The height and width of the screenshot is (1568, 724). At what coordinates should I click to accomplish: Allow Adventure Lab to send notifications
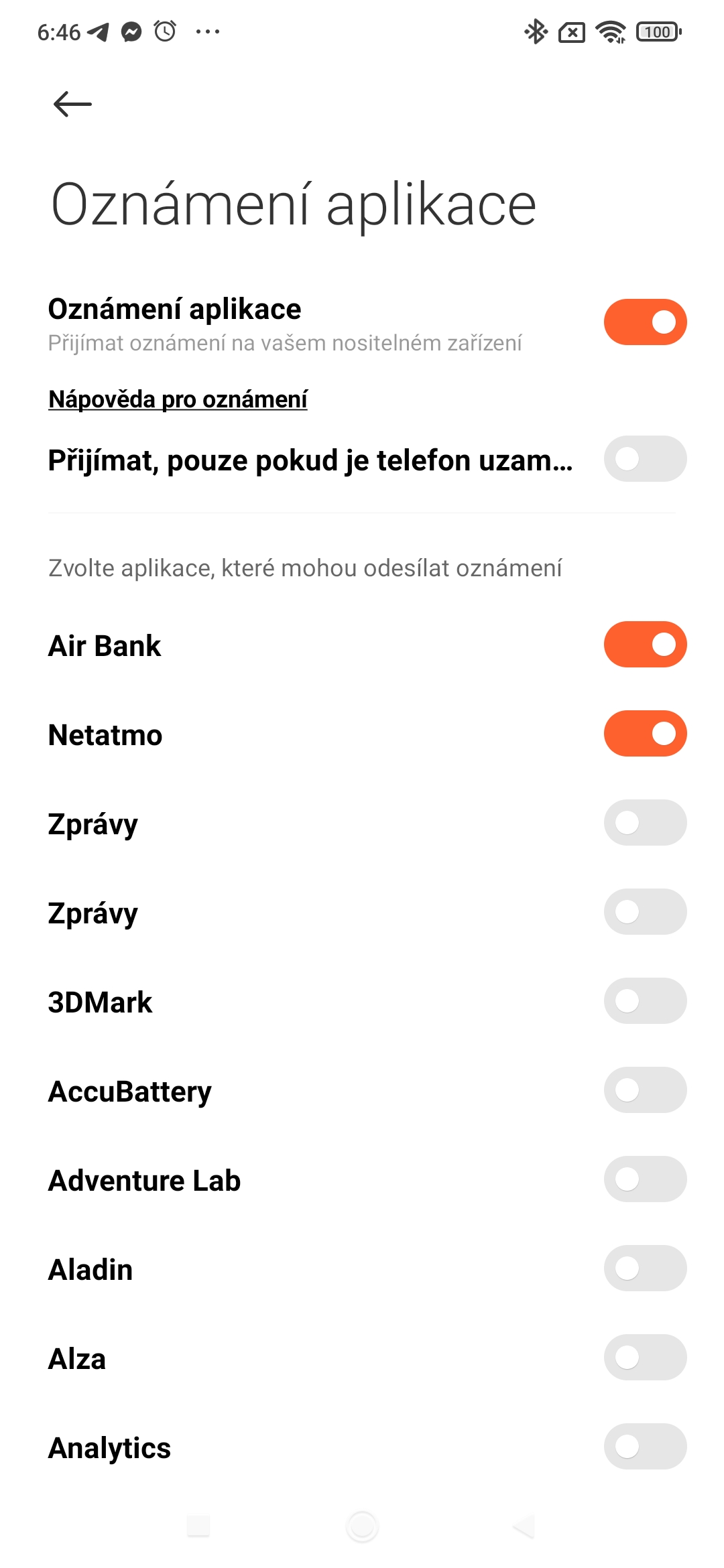pyautogui.click(x=645, y=1179)
